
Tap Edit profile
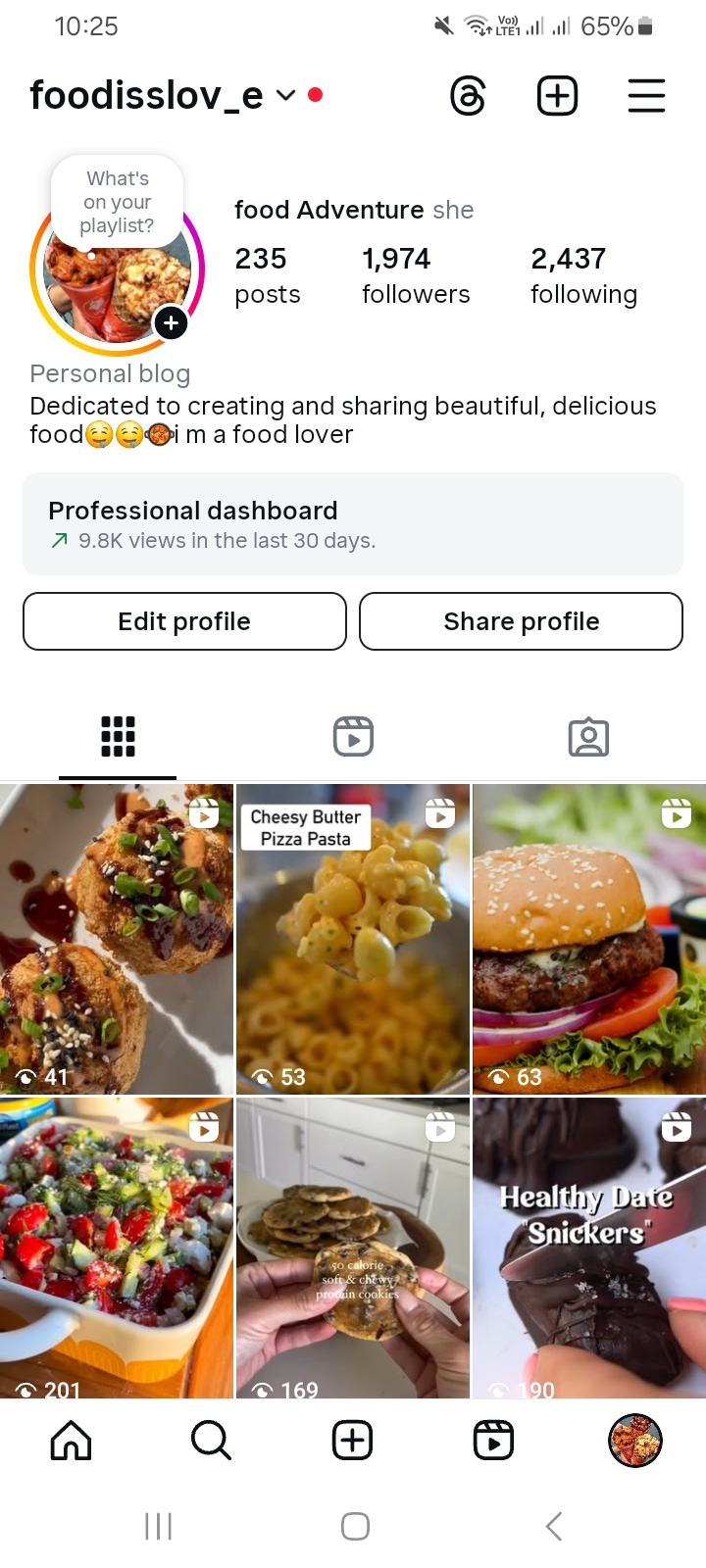pos(184,621)
